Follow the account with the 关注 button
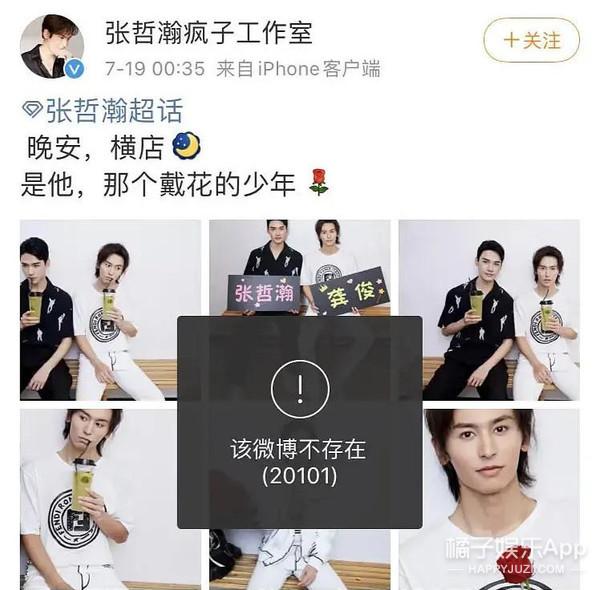 [531, 42]
